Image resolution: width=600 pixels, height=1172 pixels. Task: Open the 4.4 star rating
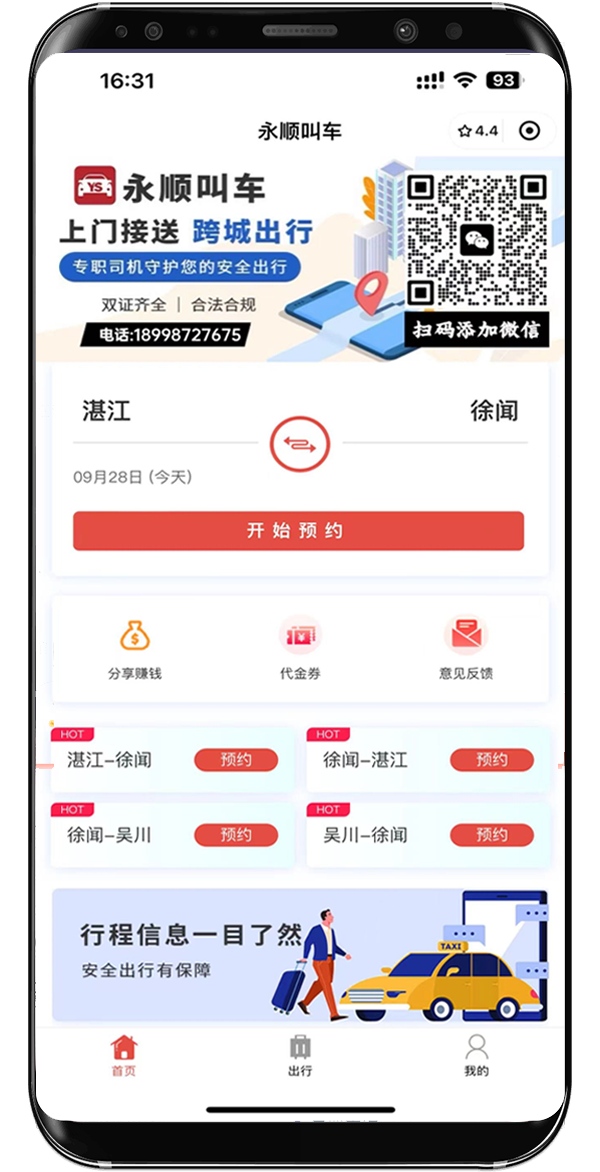[478, 131]
